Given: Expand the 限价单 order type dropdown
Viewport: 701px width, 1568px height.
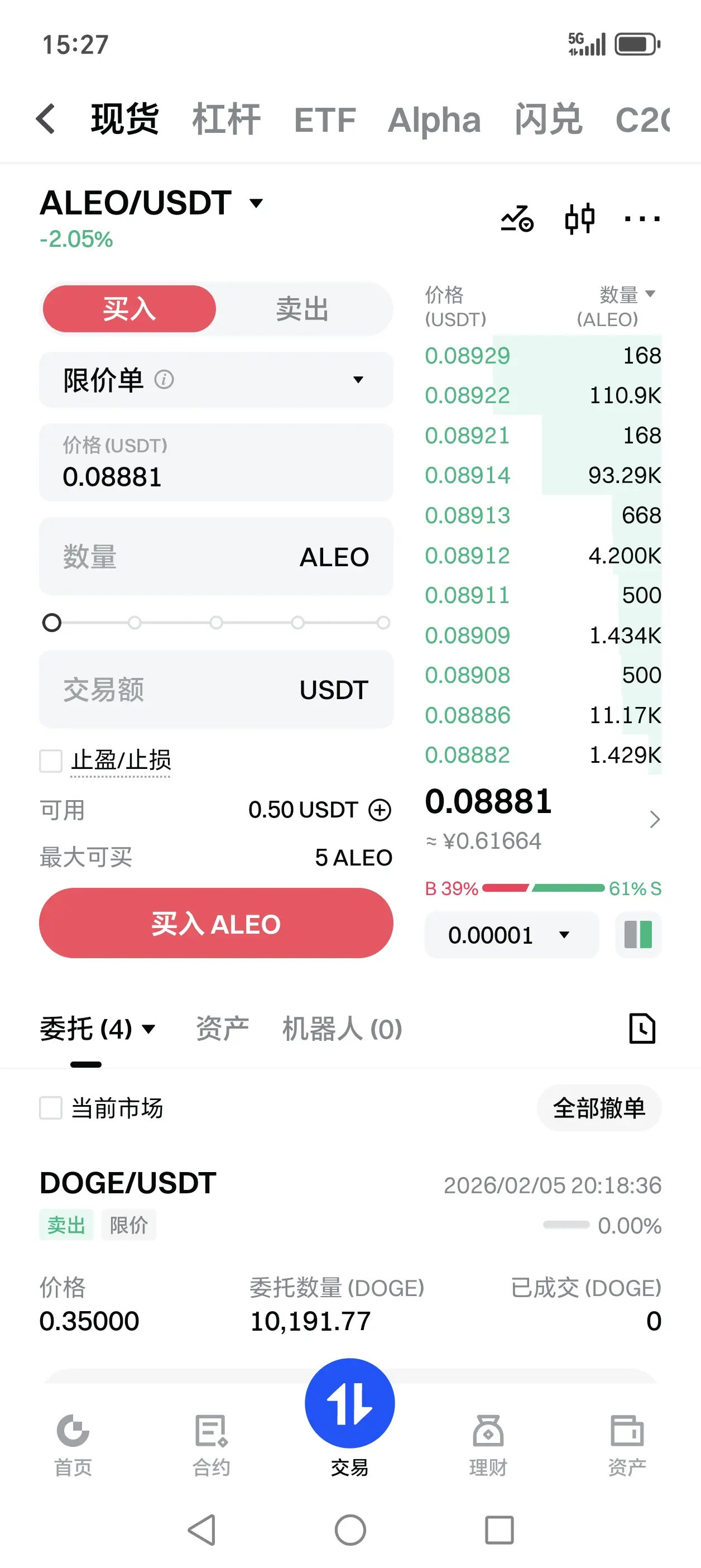Looking at the screenshot, I should [216, 380].
